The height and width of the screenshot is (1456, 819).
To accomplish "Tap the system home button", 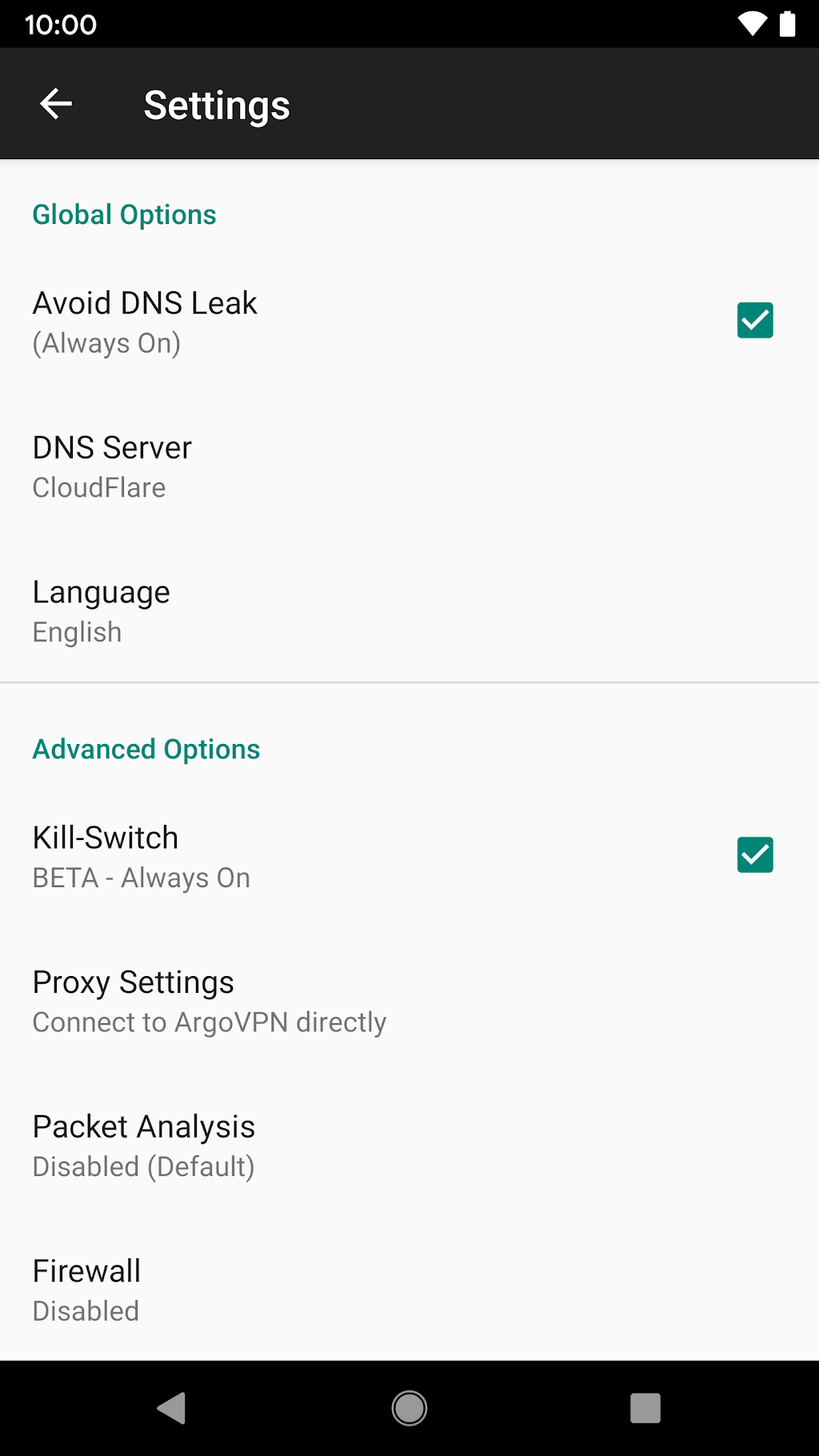I will pos(409,1408).
